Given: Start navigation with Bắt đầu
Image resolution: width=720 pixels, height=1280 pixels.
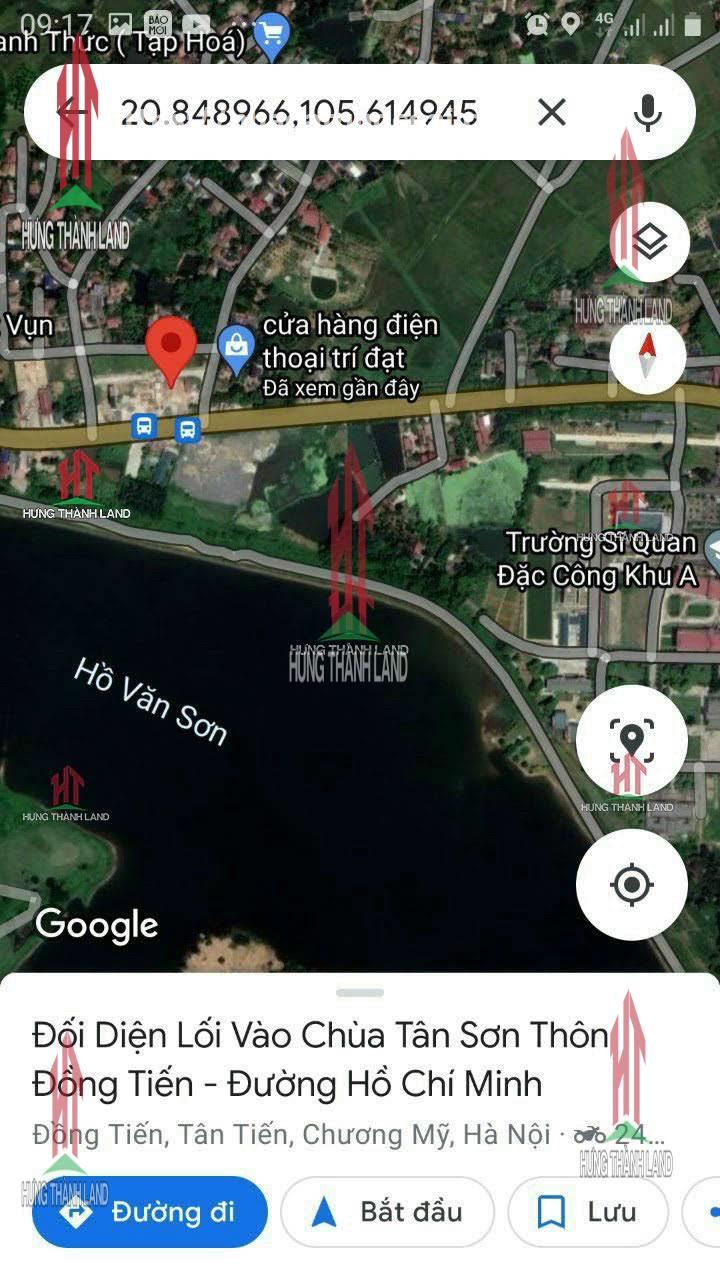Looking at the screenshot, I should [x=388, y=1212].
